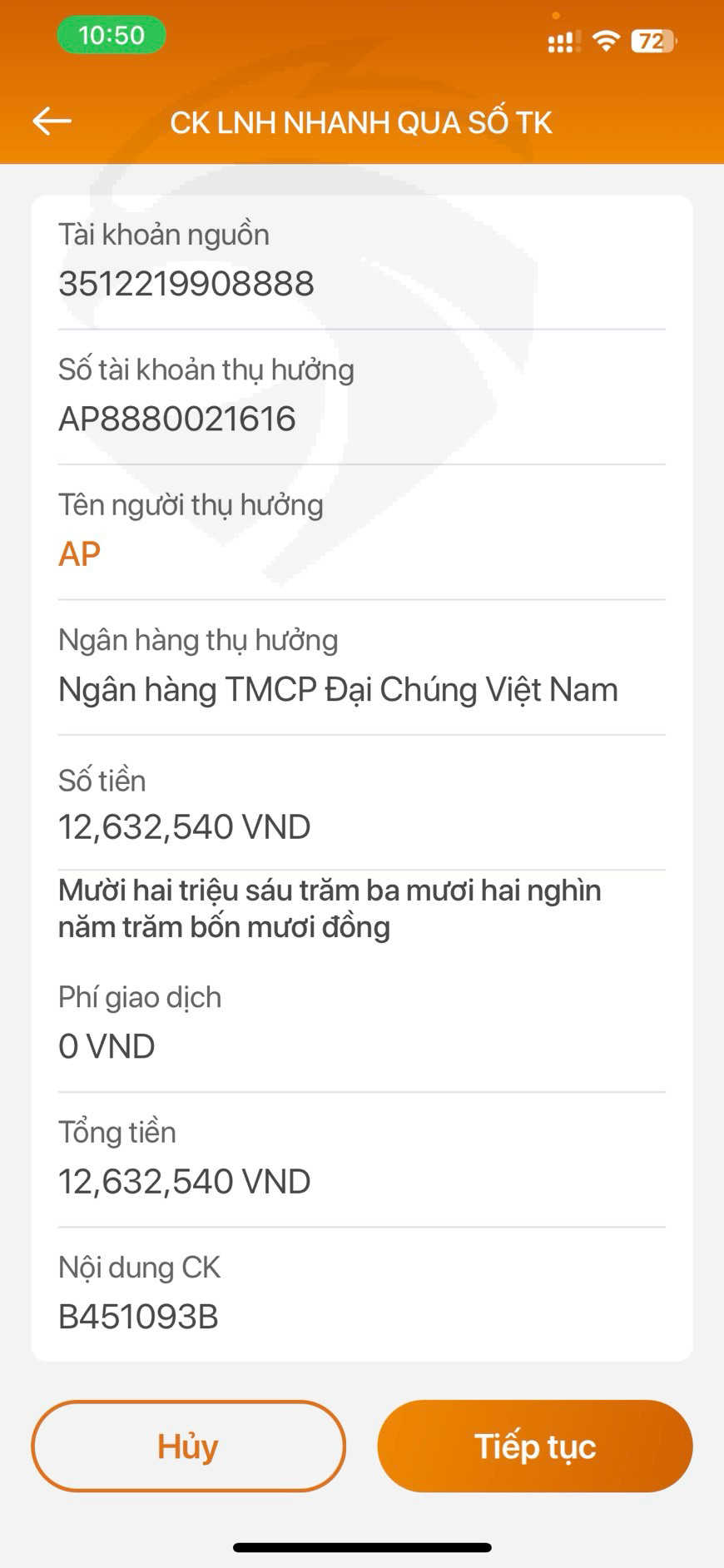Cancel the transfer with Hủy

(x=188, y=1446)
